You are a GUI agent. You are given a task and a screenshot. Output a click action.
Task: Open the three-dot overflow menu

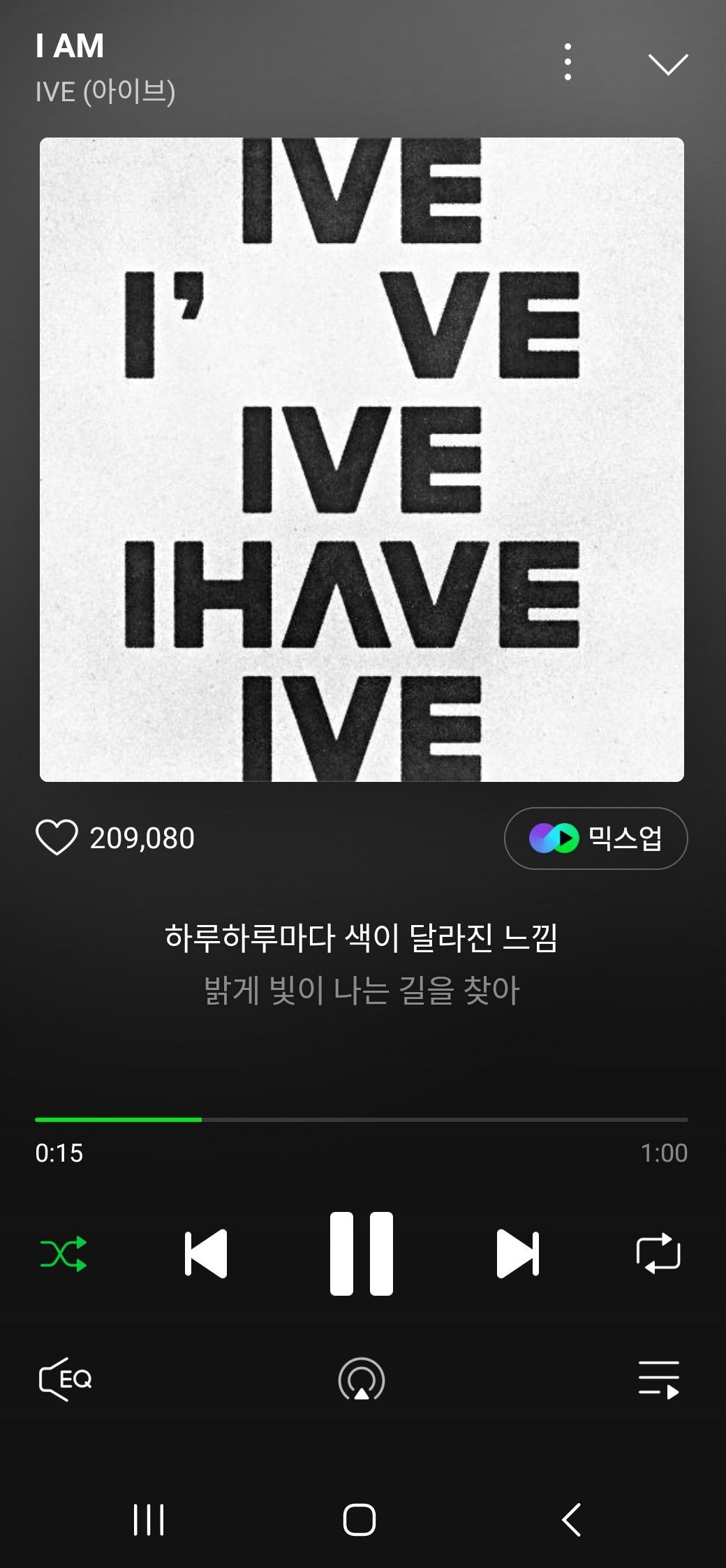pos(568,62)
